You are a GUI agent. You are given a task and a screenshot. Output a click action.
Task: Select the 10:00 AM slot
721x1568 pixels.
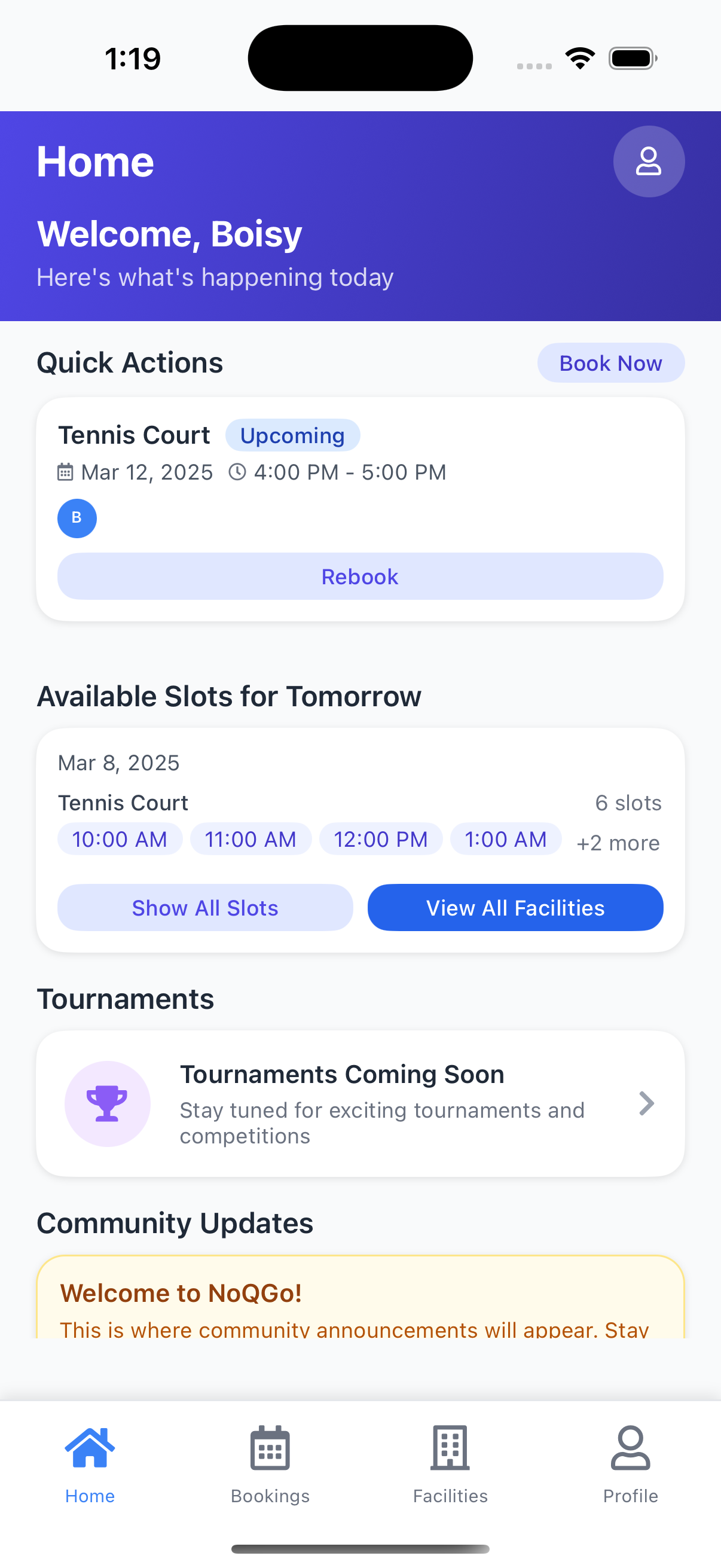(x=120, y=840)
